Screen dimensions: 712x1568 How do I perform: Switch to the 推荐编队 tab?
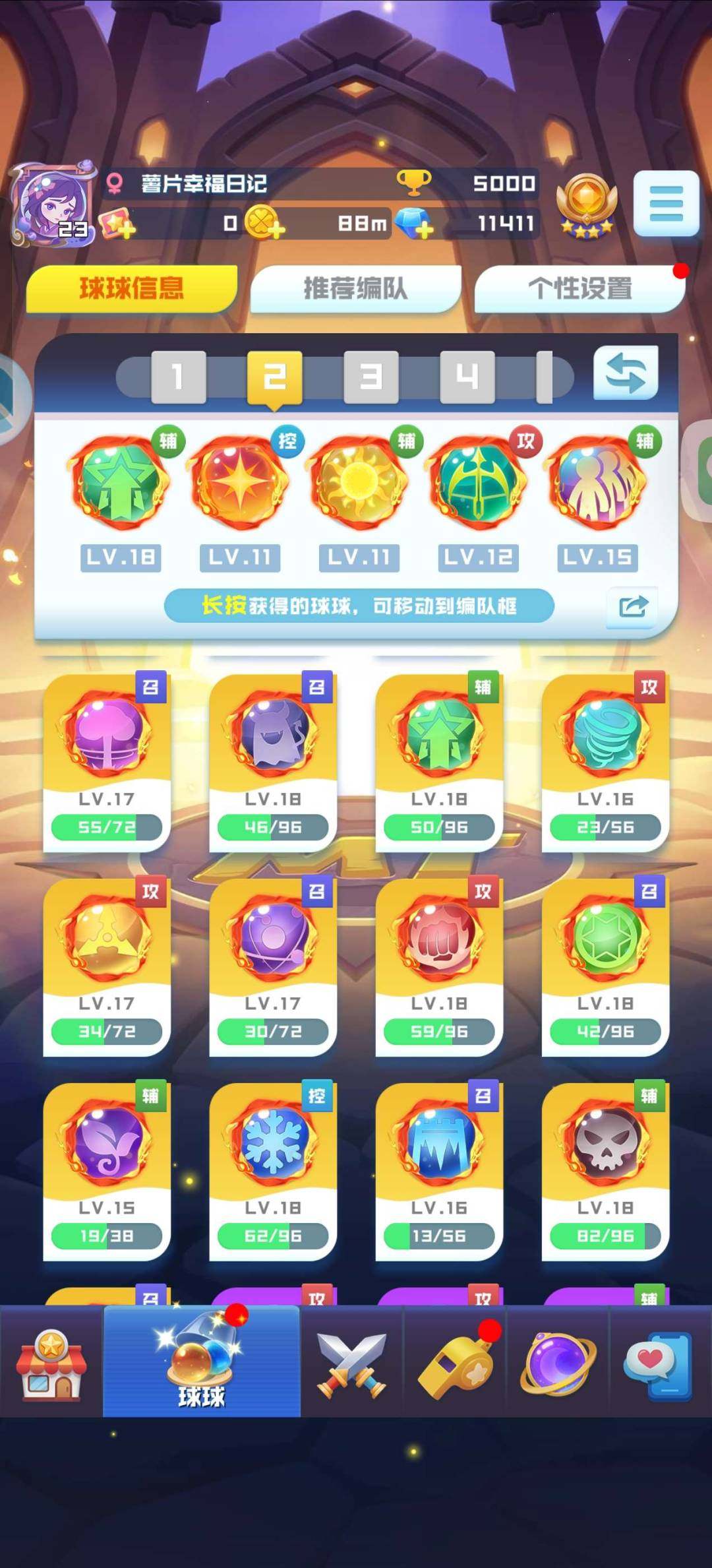click(x=355, y=288)
